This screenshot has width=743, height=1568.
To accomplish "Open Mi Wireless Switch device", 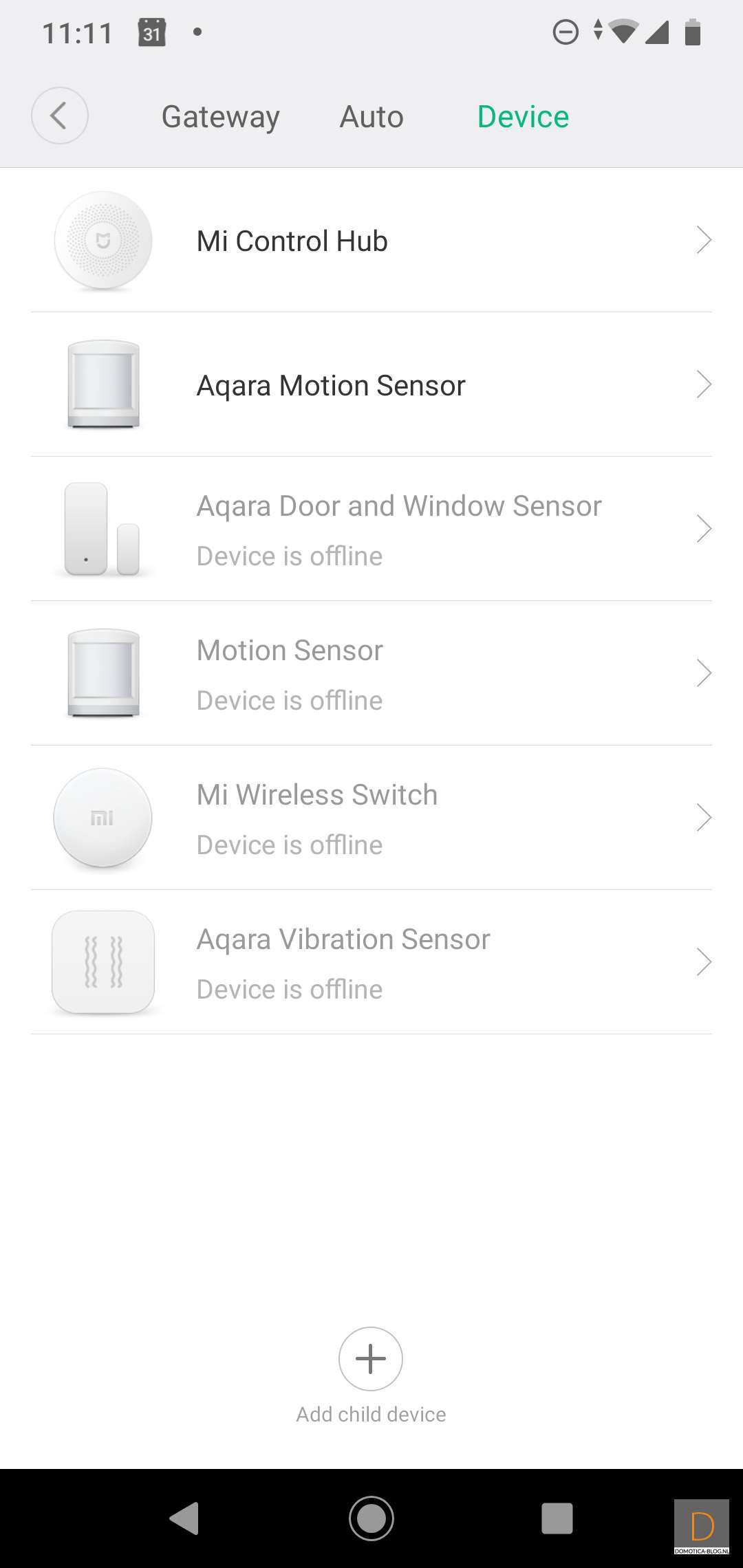I will point(371,818).
